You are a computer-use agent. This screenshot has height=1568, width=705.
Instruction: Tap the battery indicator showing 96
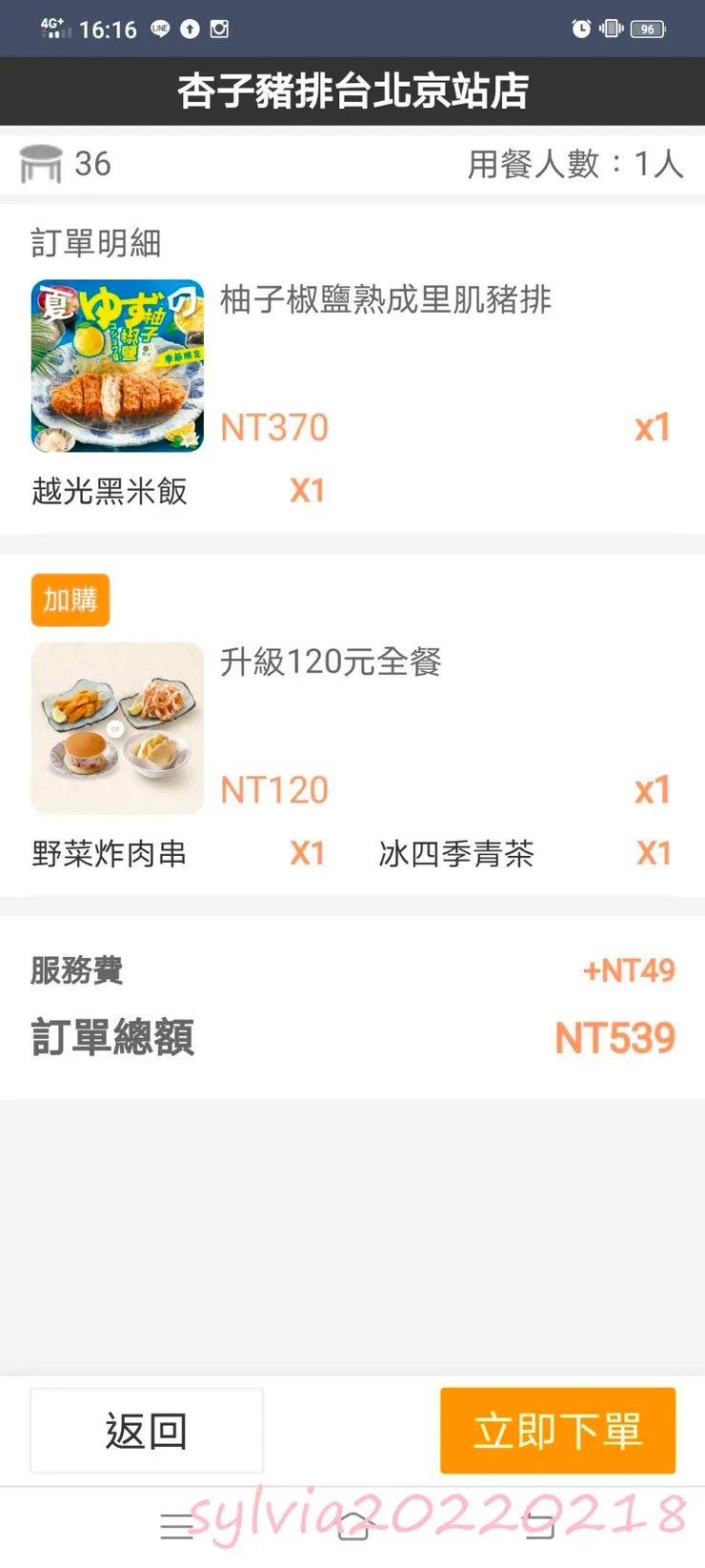click(647, 29)
